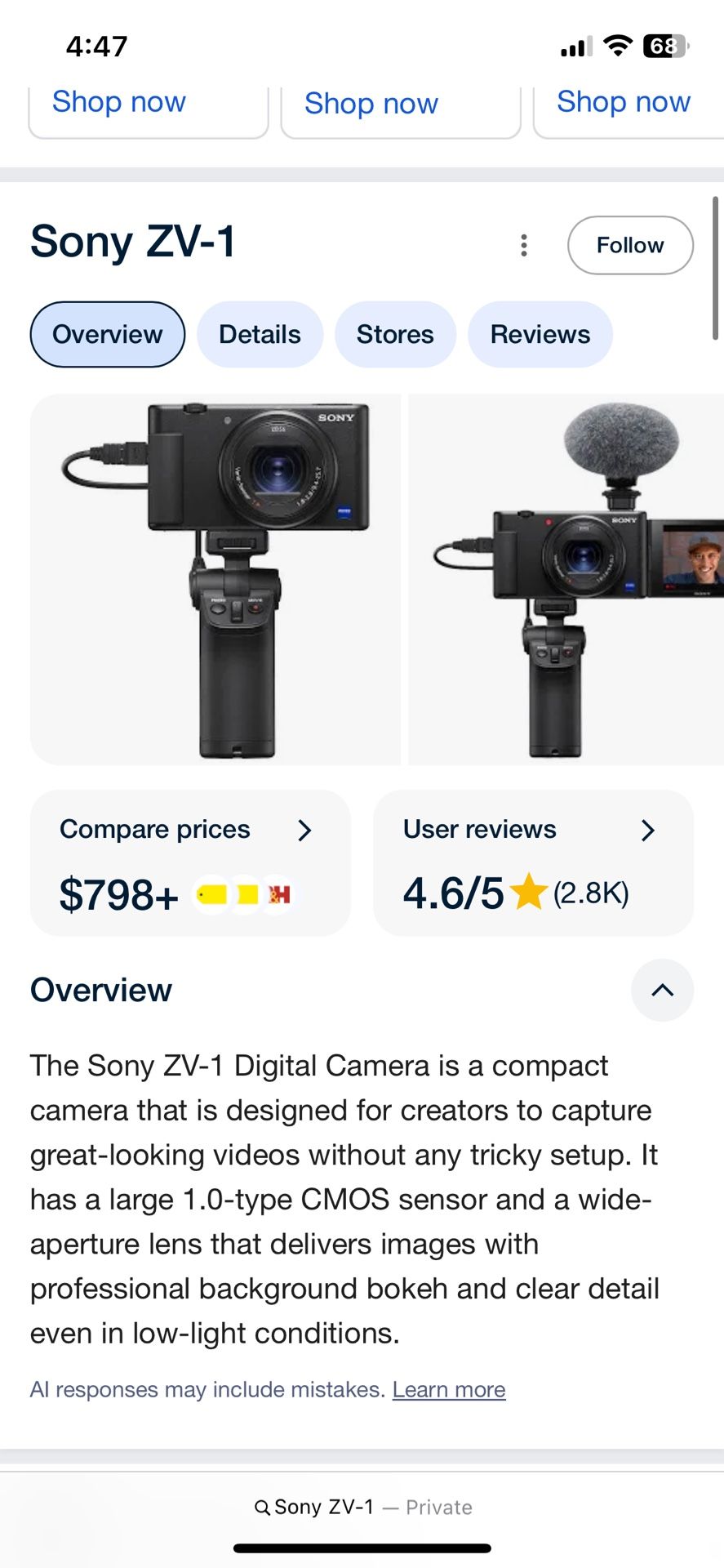Open the first camera photo with grip
Screen dimensions: 724x1568
(x=215, y=579)
